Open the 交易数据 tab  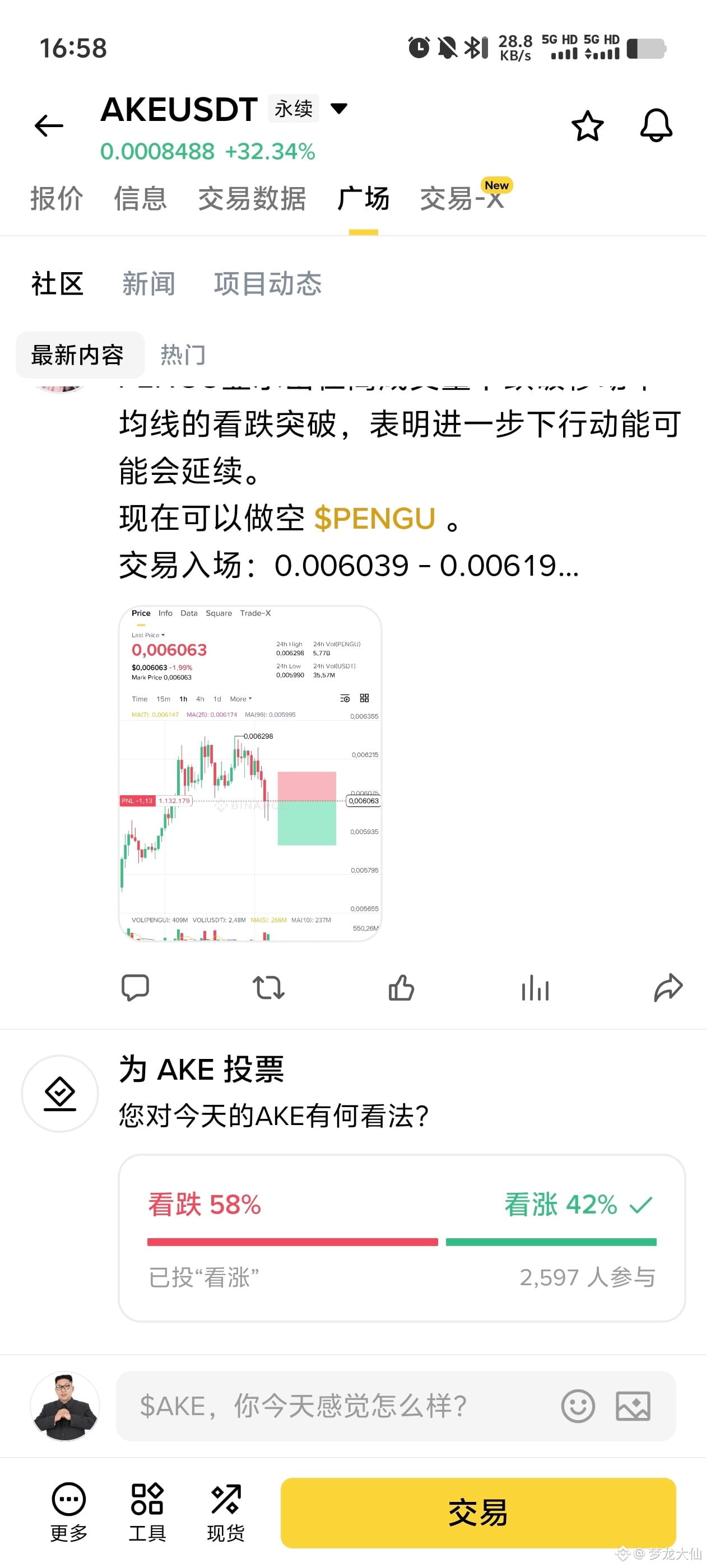tap(252, 198)
